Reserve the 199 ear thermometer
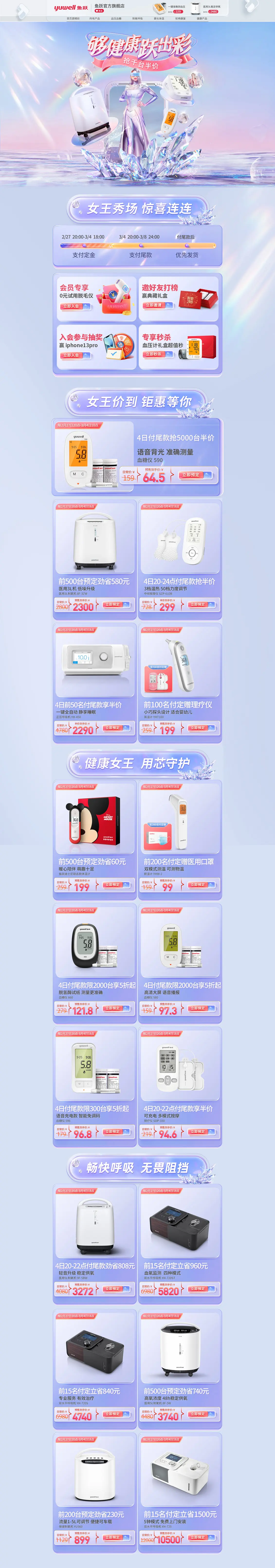The width and height of the screenshot is (275, 1568). 197,728
